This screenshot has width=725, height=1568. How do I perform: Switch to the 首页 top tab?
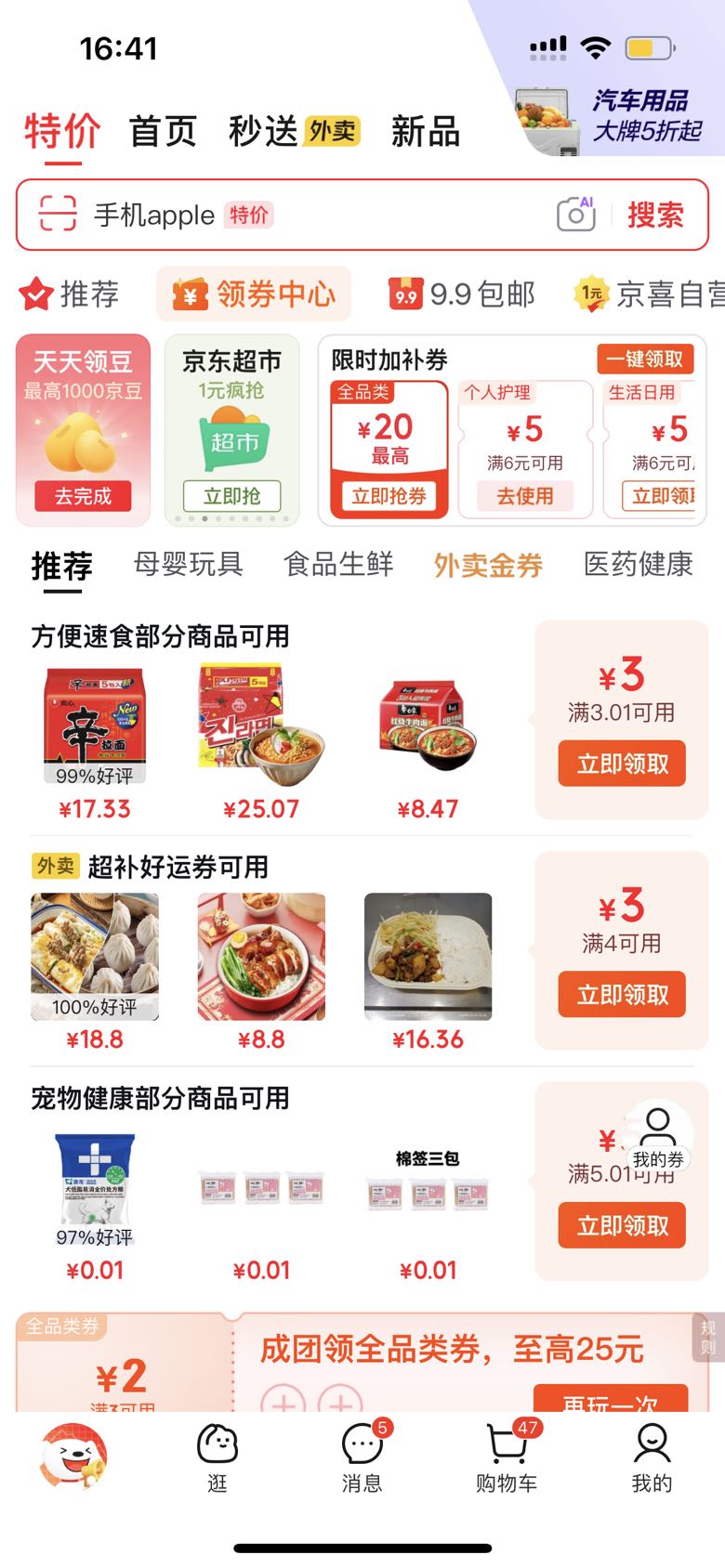(x=164, y=132)
